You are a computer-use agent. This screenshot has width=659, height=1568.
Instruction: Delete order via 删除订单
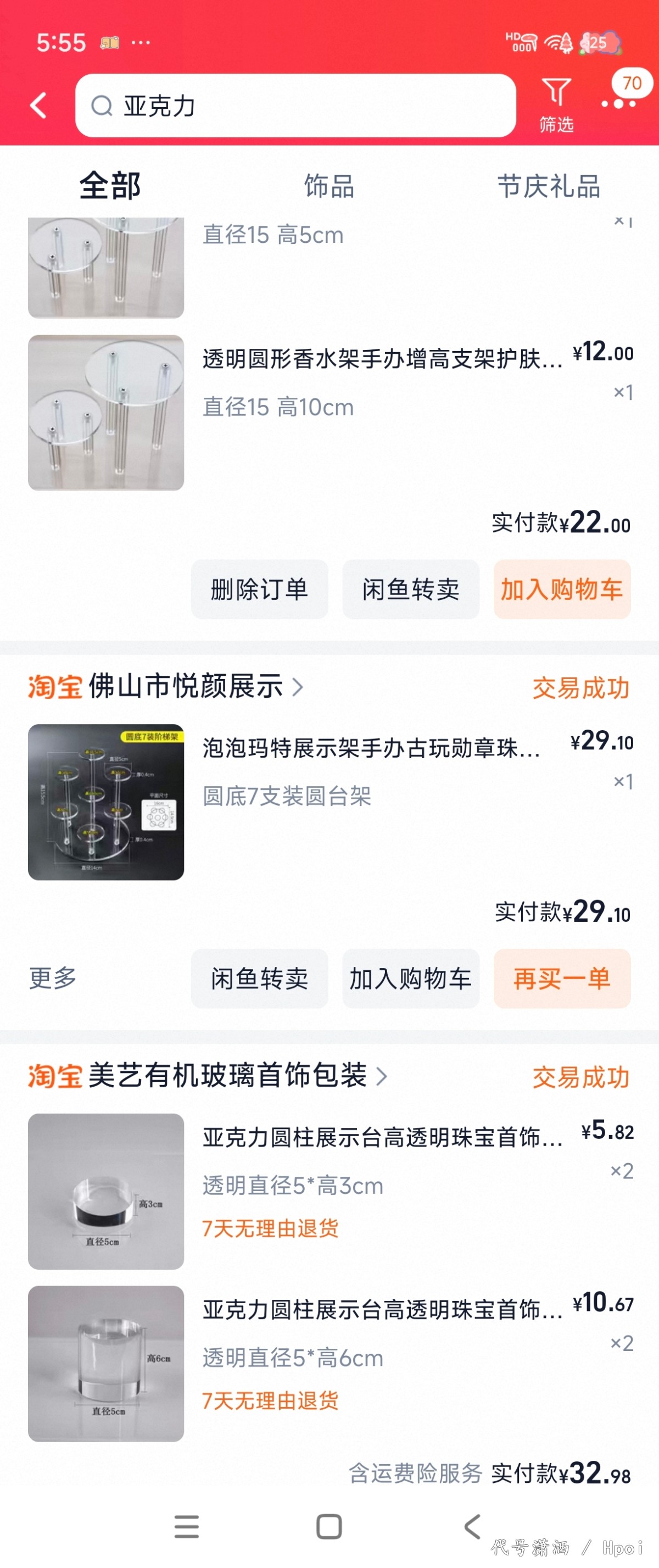(x=259, y=589)
